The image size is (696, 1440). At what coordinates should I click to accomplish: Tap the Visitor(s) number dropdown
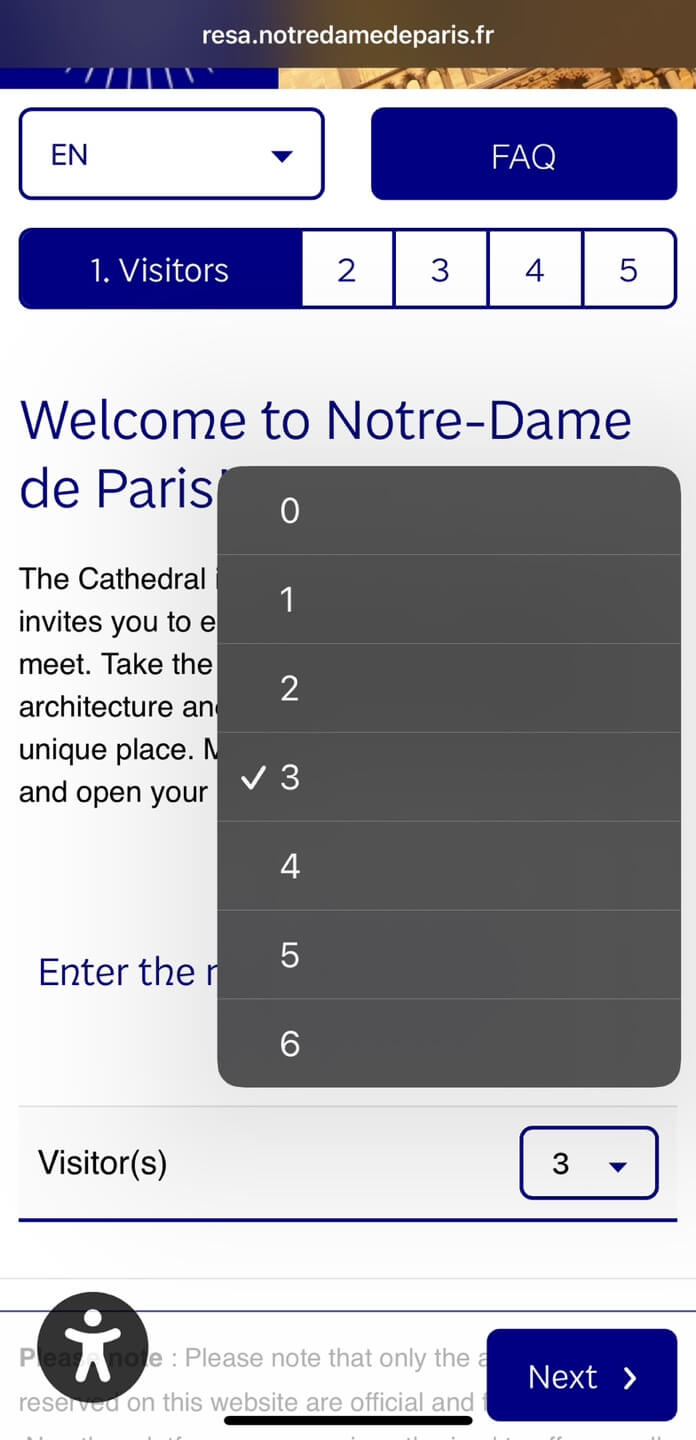tap(588, 1163)
